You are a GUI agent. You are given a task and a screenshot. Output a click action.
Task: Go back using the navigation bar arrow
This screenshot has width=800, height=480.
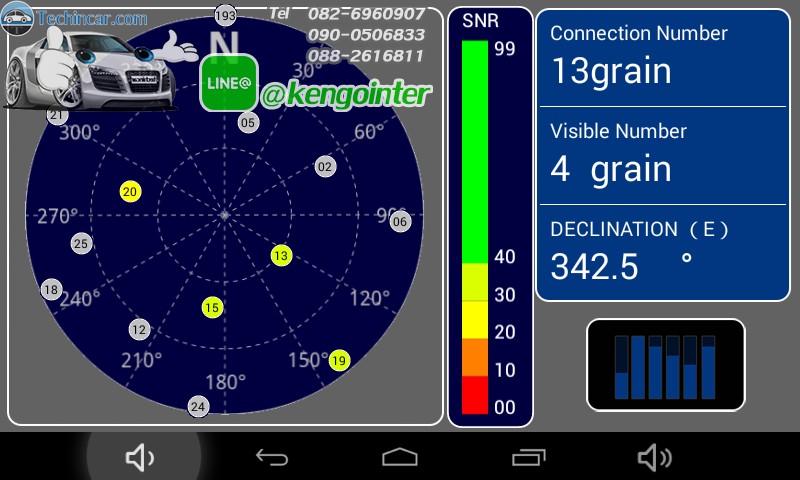pyautogui.click(x=271, y=458)
